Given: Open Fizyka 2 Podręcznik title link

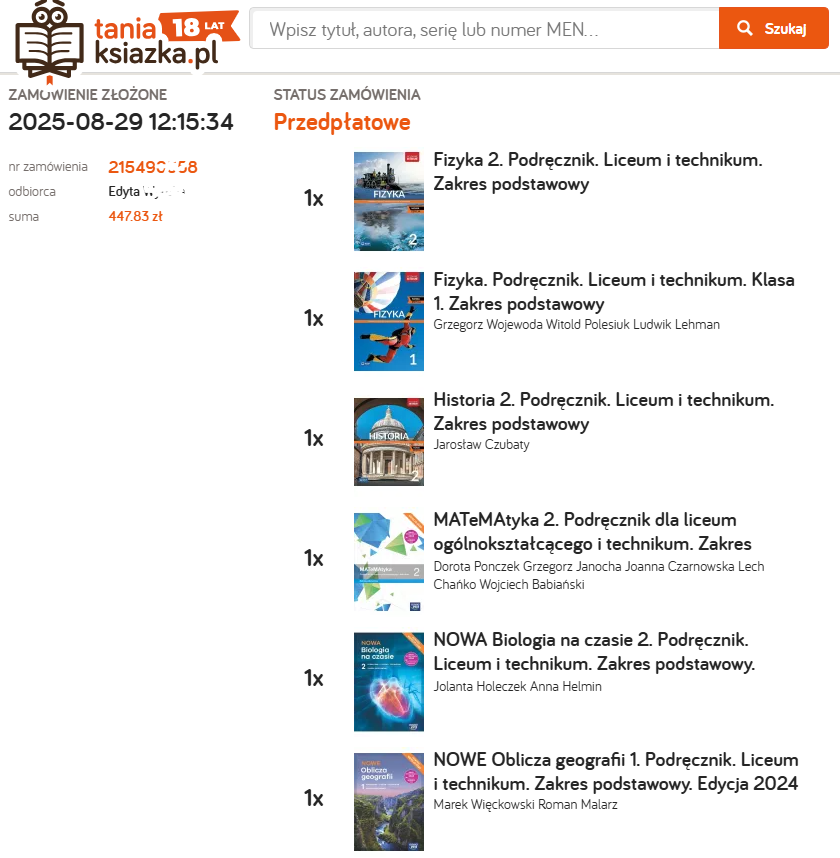Looking at the screenshot, I should (597, 172).
